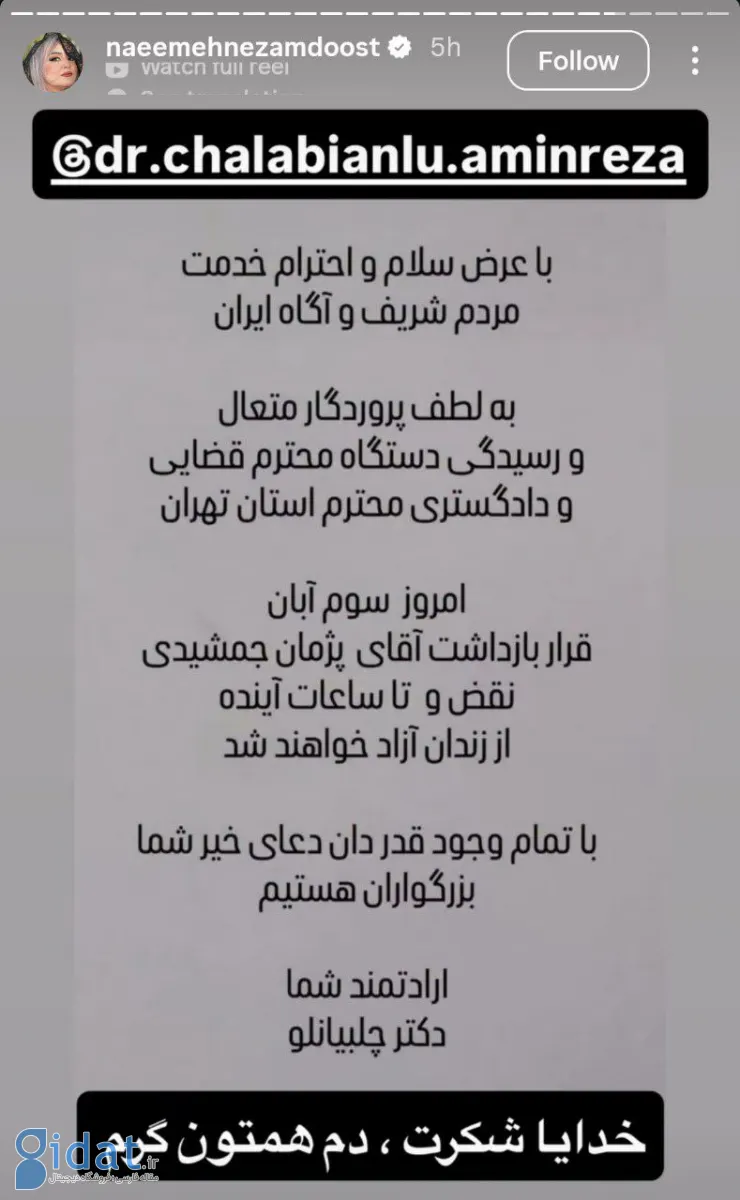The height and width of the screenshot is (1200, 740).
Task: Open naeemehnezamdoost's profile picture
Action: 52,59
